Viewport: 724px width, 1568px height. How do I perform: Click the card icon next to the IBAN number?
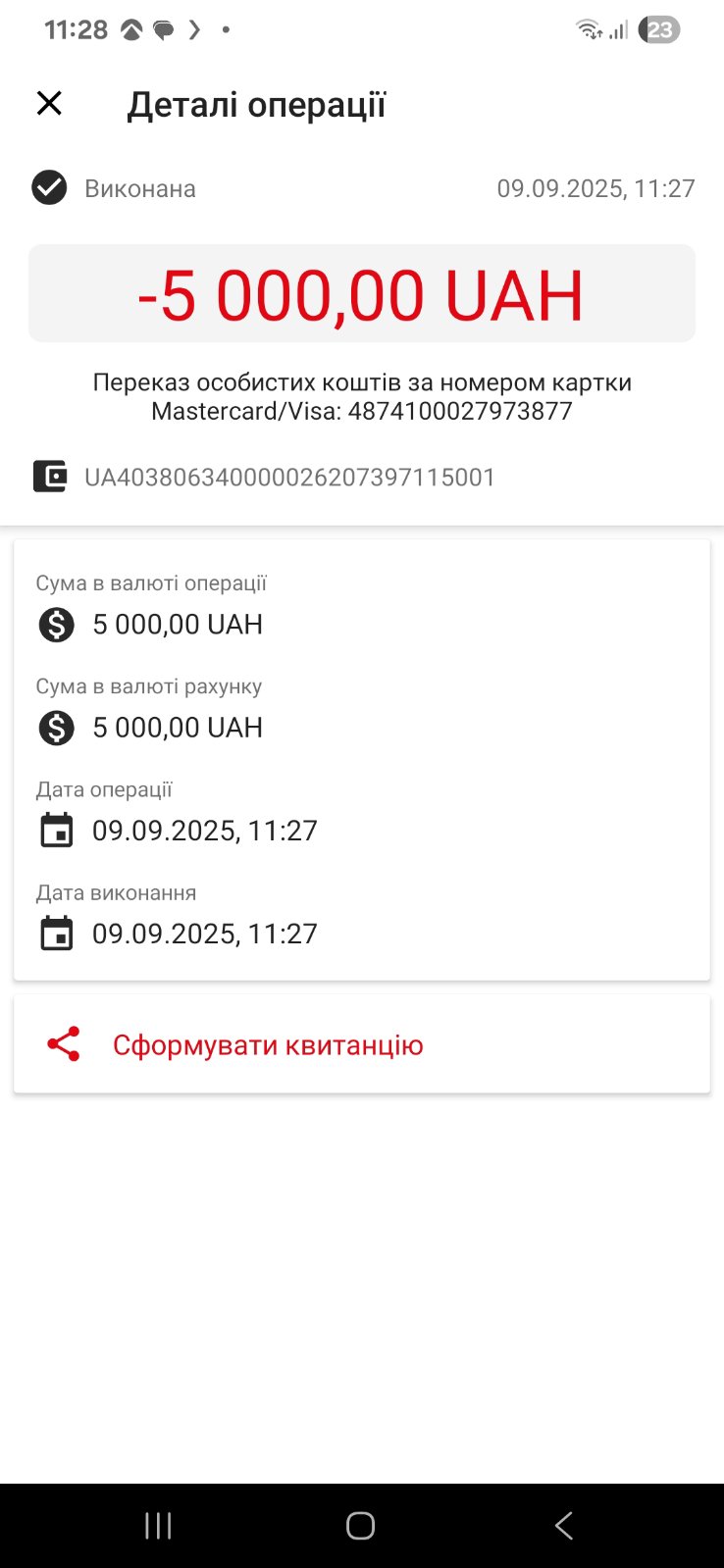click(50, 477)
